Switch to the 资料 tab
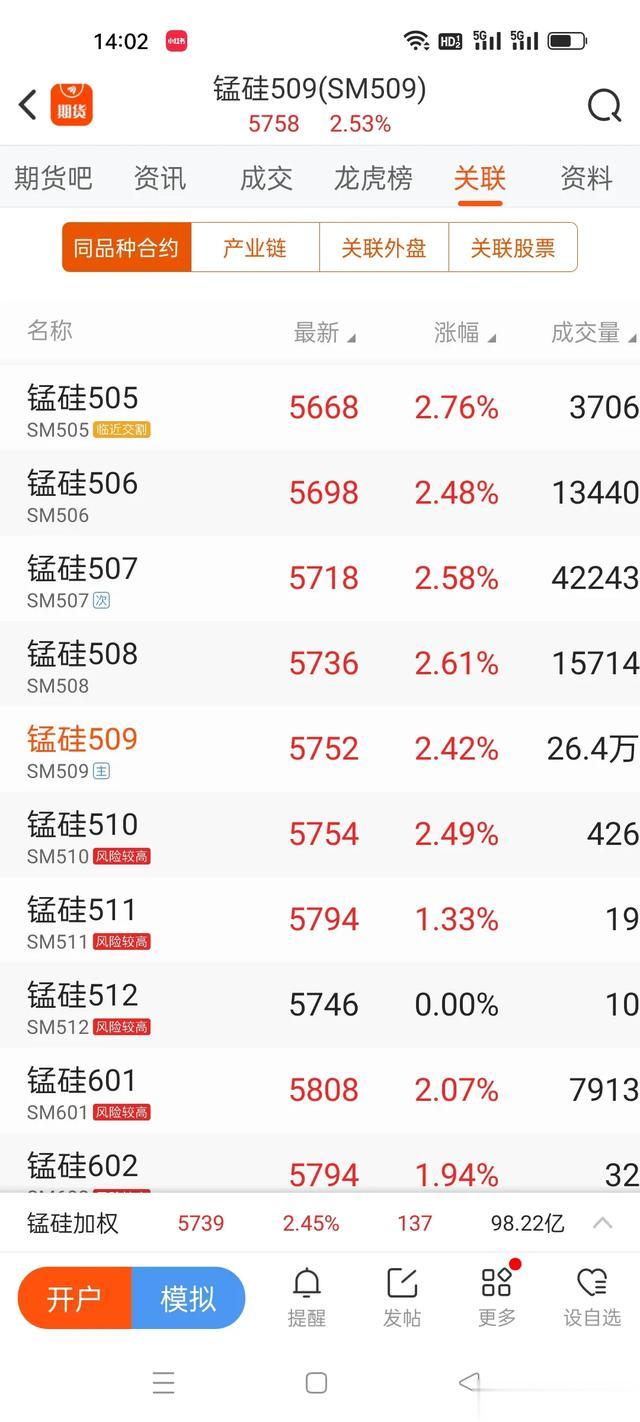Viewport: 640px width, 1422px height. point(587,178)
